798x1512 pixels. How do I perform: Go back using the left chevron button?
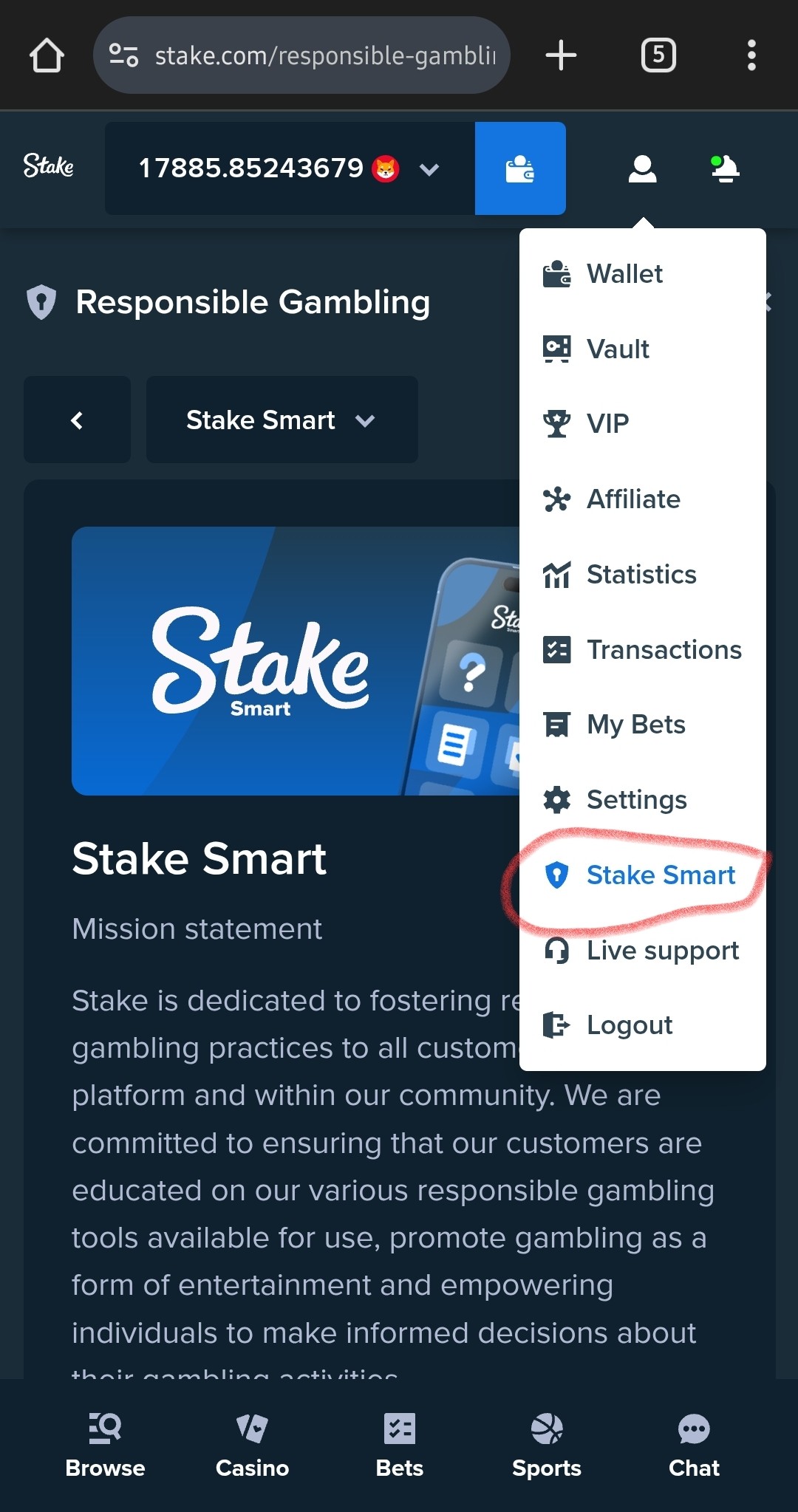77,420
